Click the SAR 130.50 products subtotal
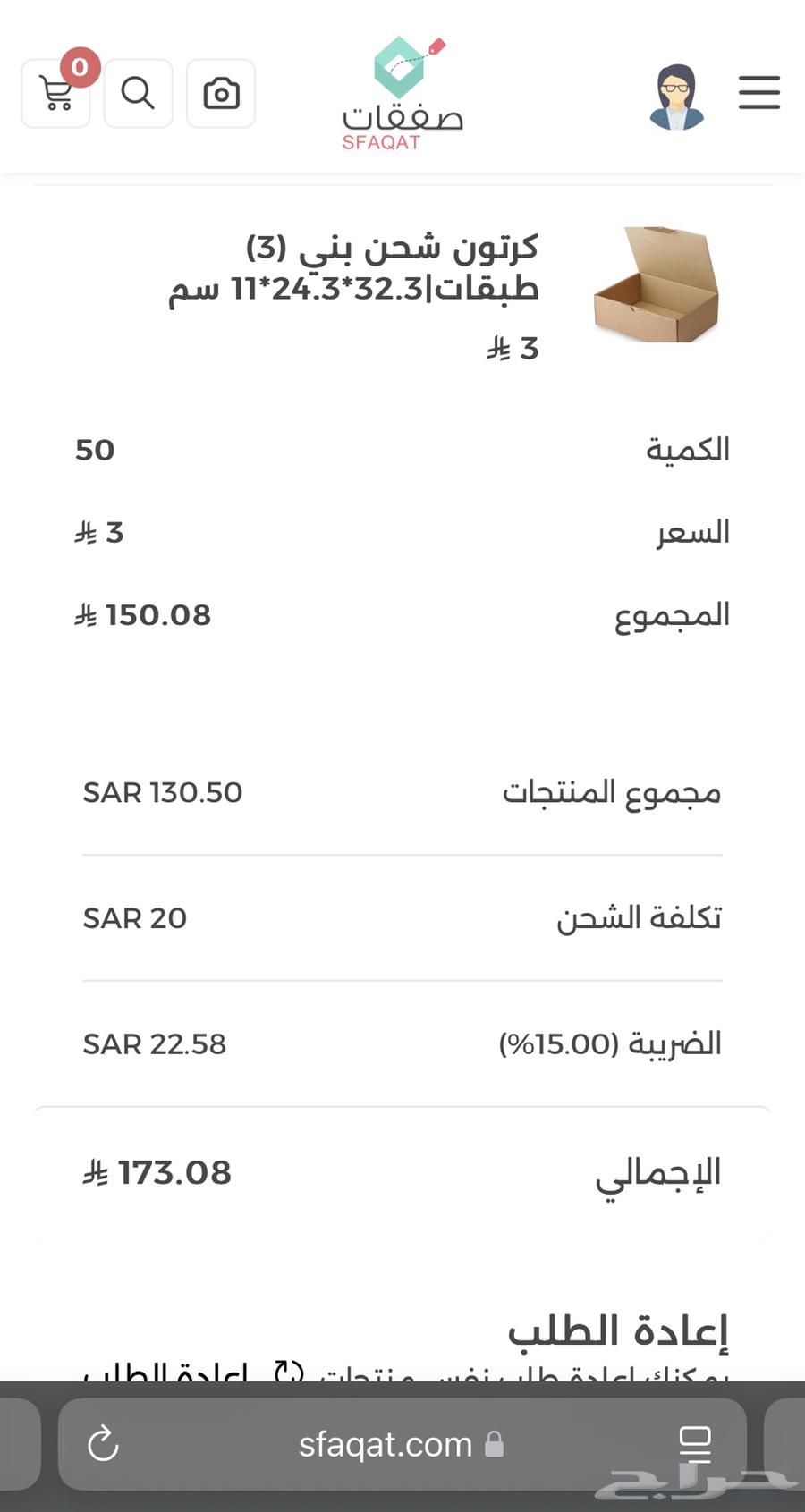The image size is (805, 1512). coord(162,792)
